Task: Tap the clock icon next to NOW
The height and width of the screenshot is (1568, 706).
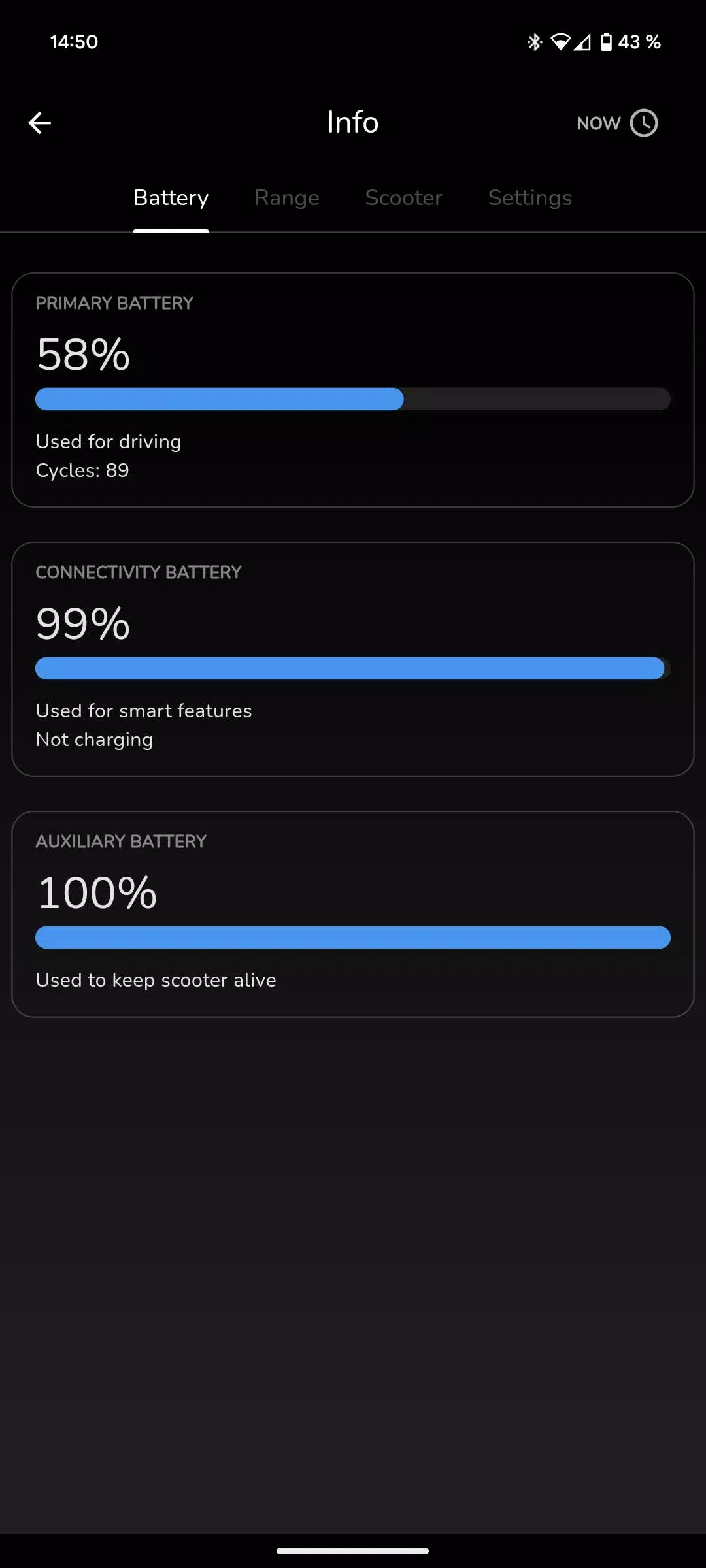Action: tap(643, 122)
